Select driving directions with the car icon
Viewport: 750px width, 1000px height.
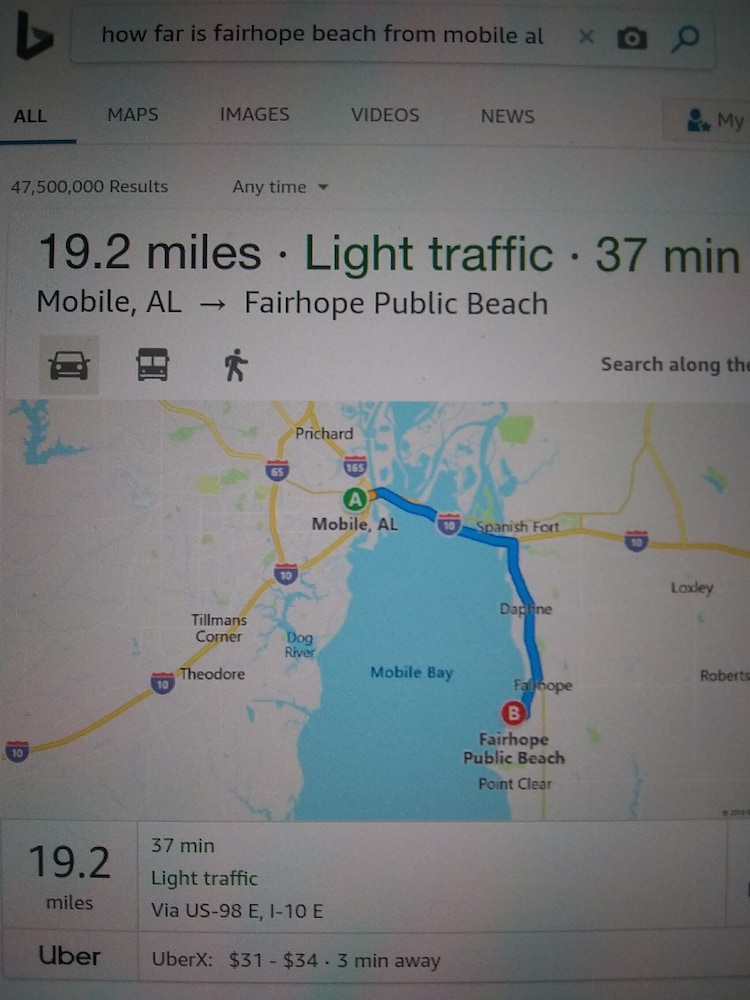click(69, 366)
